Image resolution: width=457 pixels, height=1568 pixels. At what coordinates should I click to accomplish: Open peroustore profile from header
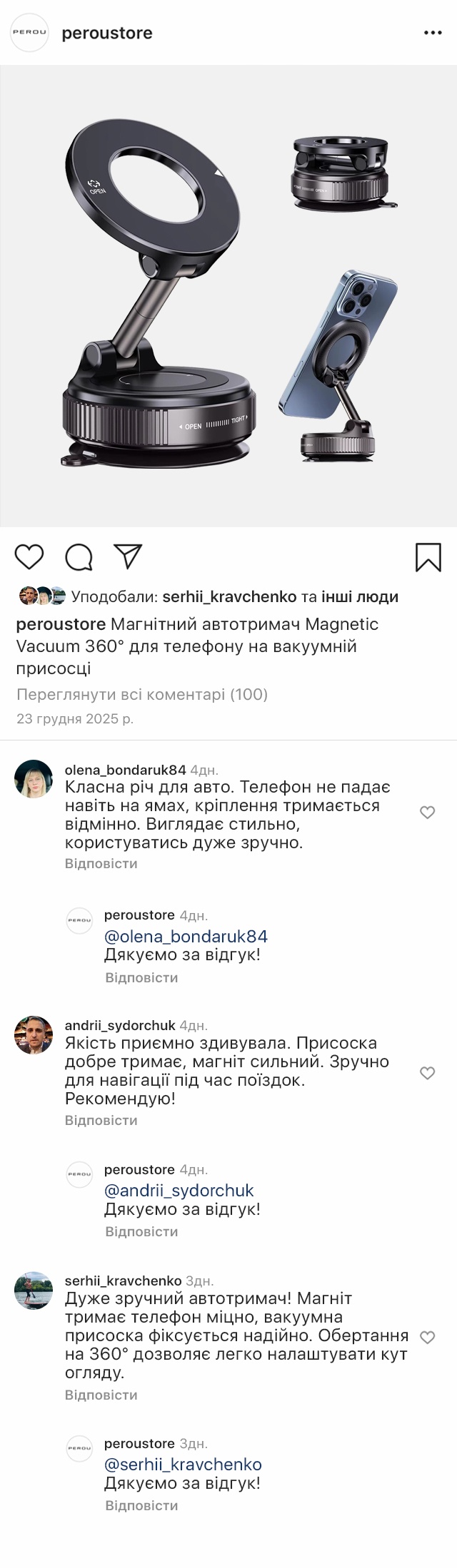[106, 34]
